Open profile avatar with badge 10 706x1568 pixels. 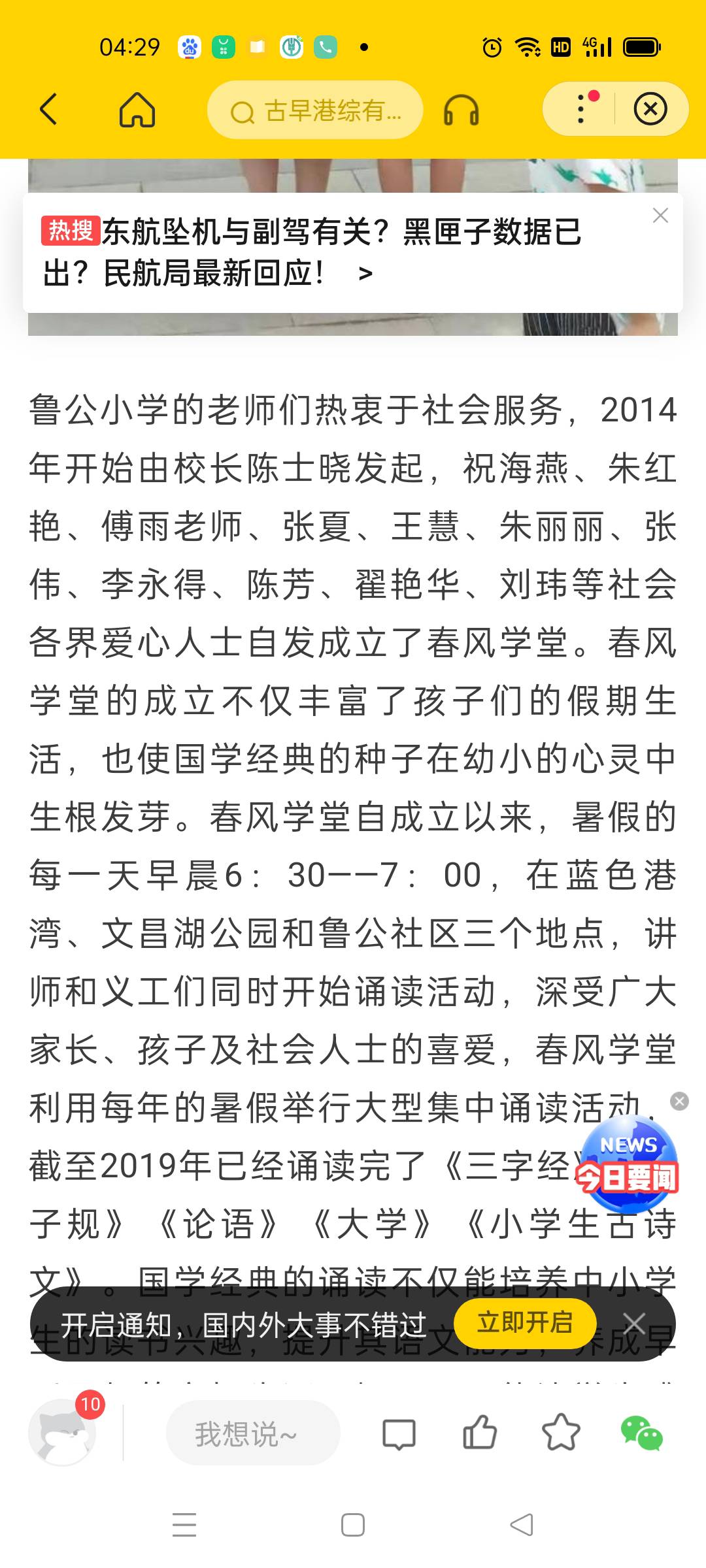coord(65,1433)
